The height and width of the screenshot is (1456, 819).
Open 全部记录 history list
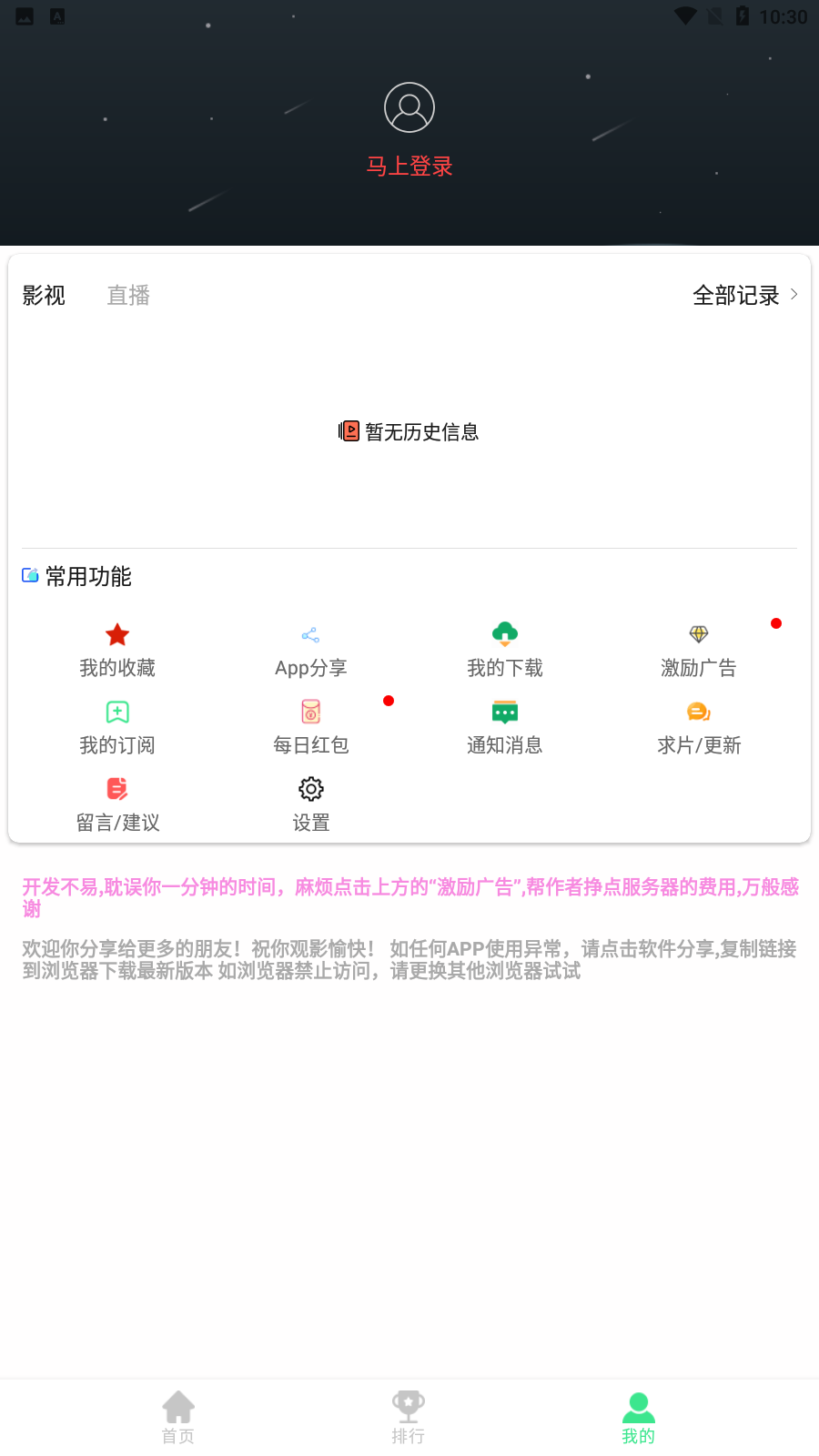pyautogui.click(x=745, y=295)
